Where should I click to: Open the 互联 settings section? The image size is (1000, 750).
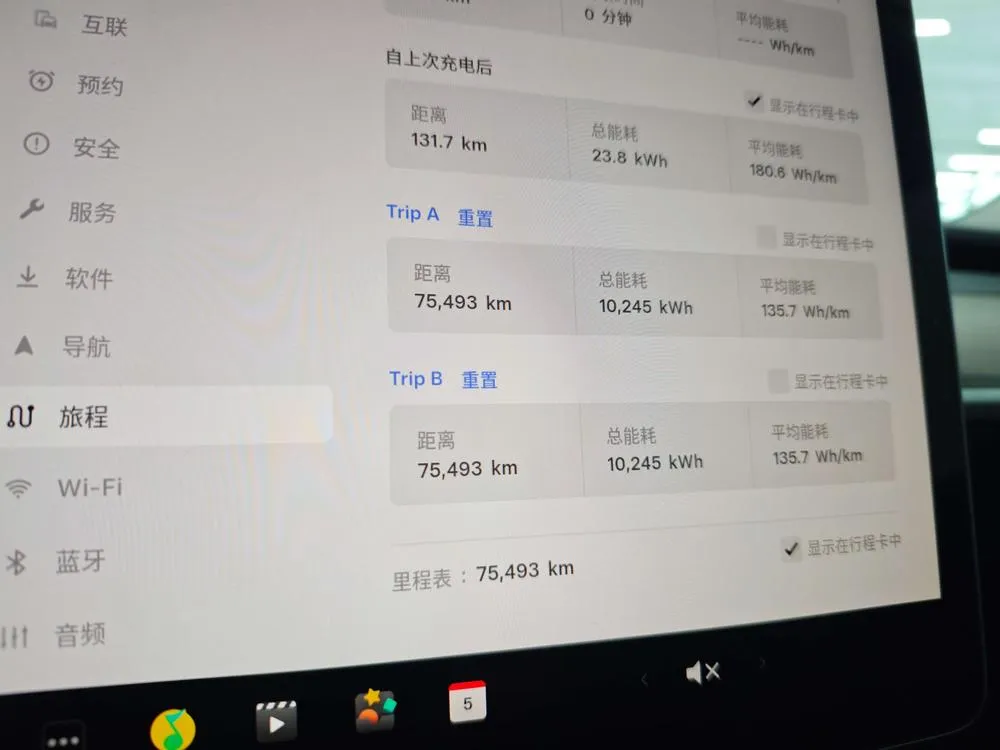80,24
